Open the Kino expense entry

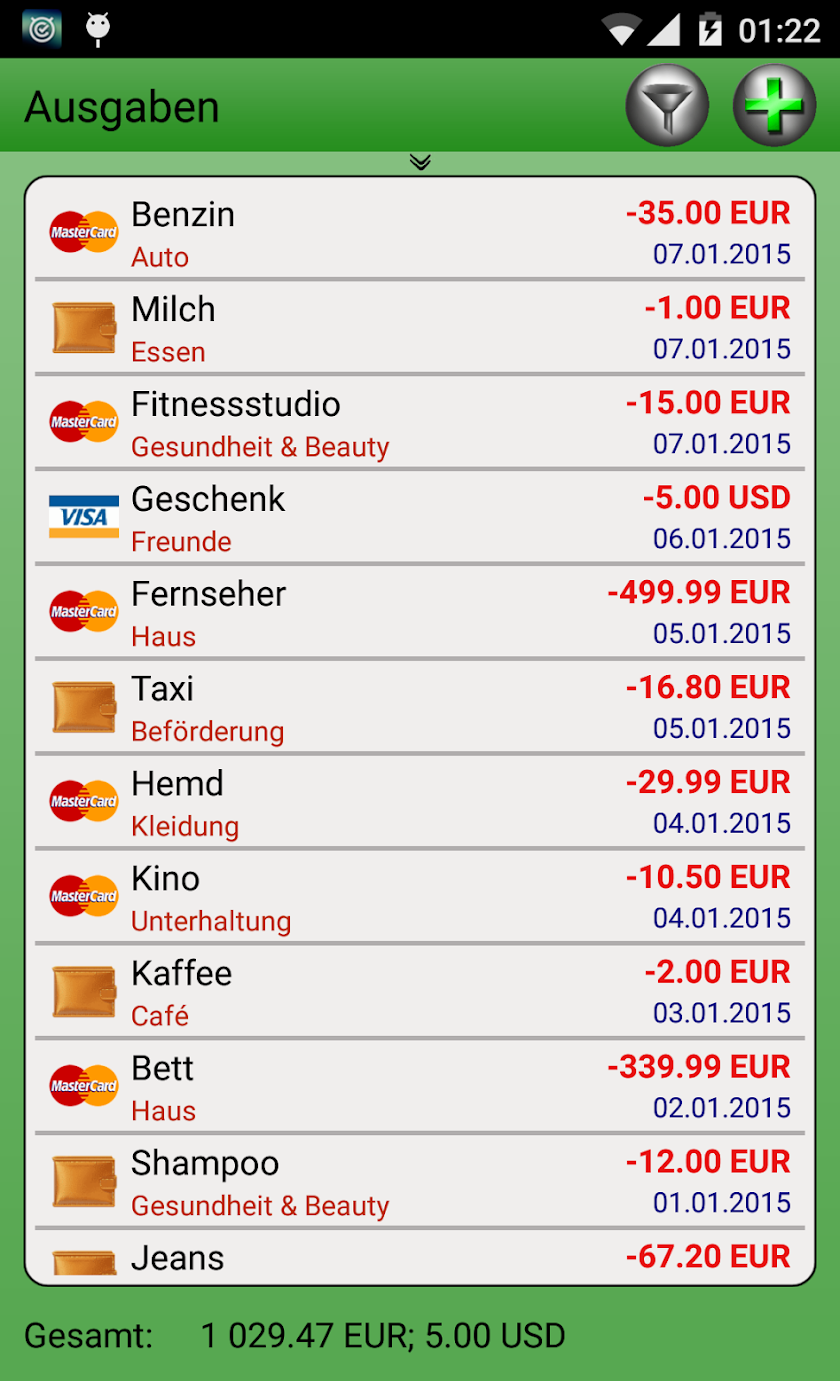[420, 898]
